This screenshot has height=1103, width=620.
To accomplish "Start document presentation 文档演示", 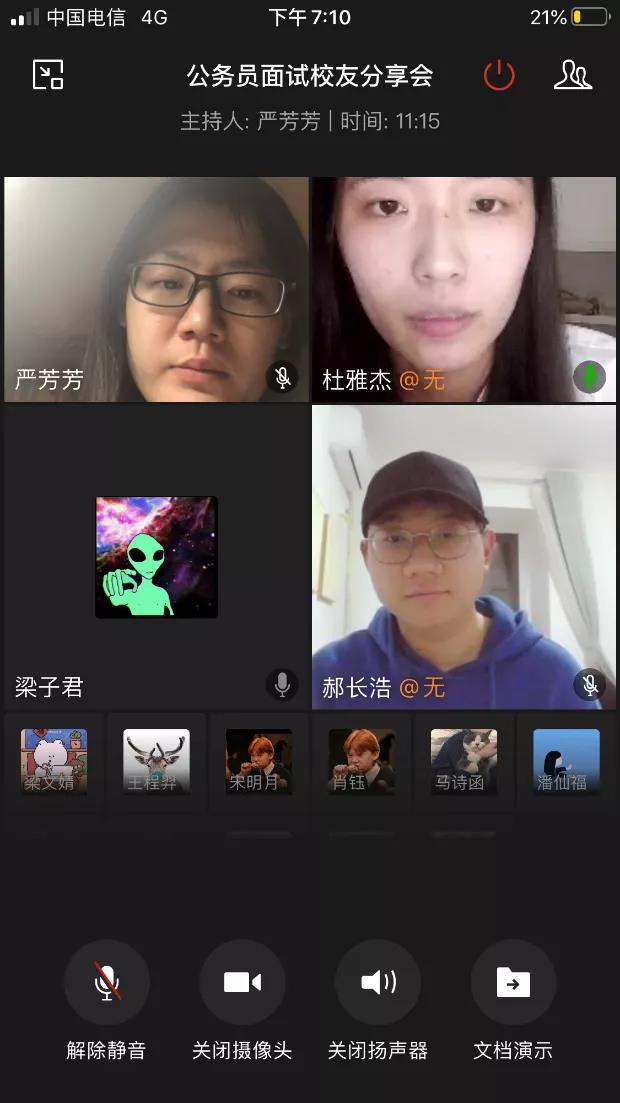I will point(513,983).
